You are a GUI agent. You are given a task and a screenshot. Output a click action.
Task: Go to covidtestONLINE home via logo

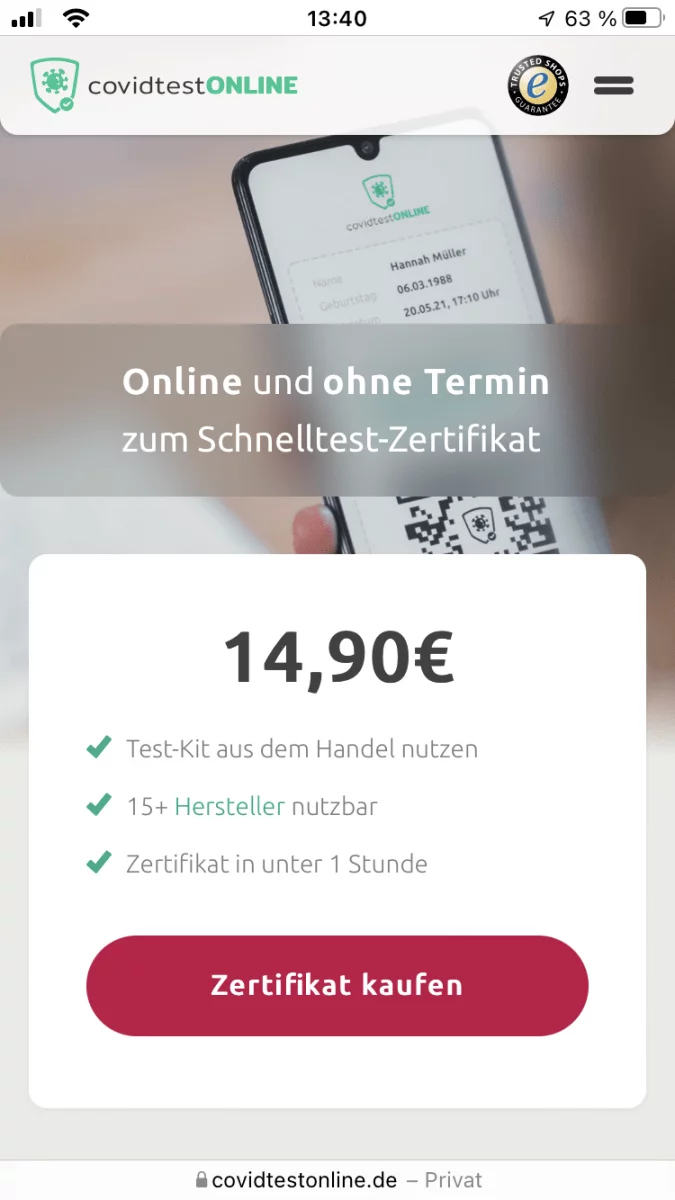coord(164,86)
